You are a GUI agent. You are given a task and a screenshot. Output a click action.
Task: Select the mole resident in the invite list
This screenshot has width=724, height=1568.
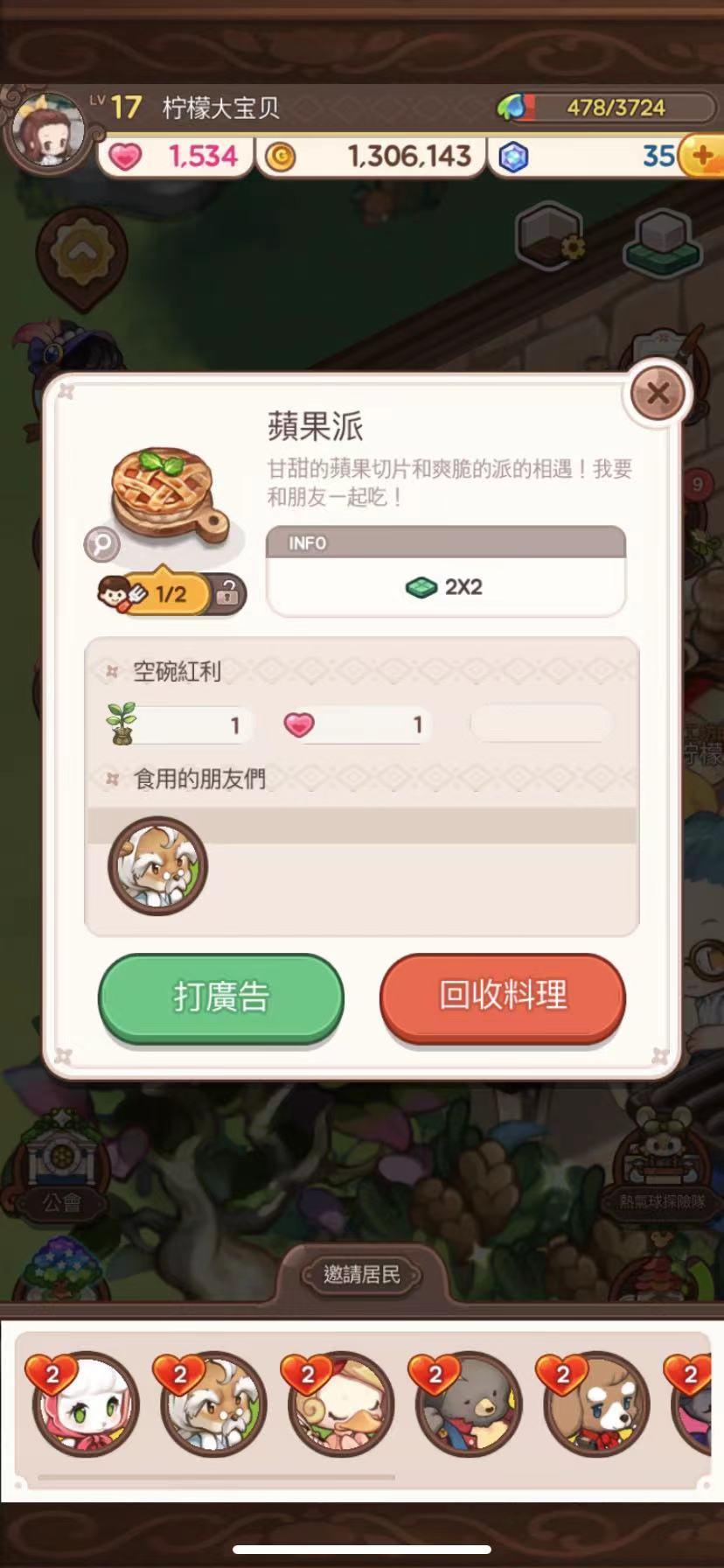click(x=469, y=1404)
